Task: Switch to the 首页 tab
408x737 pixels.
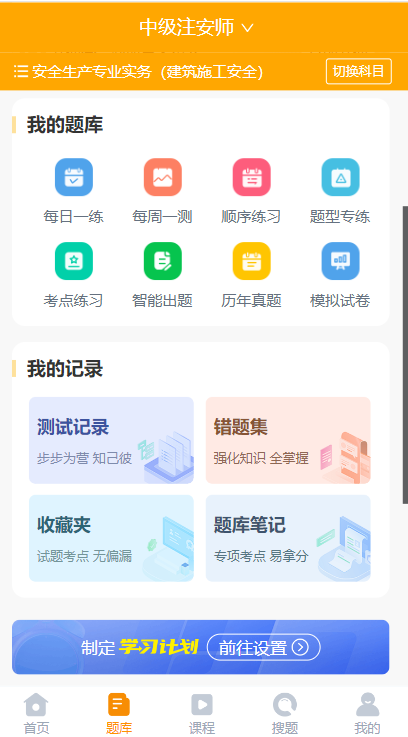Action: pyautogui.click(x=36, y=713)
